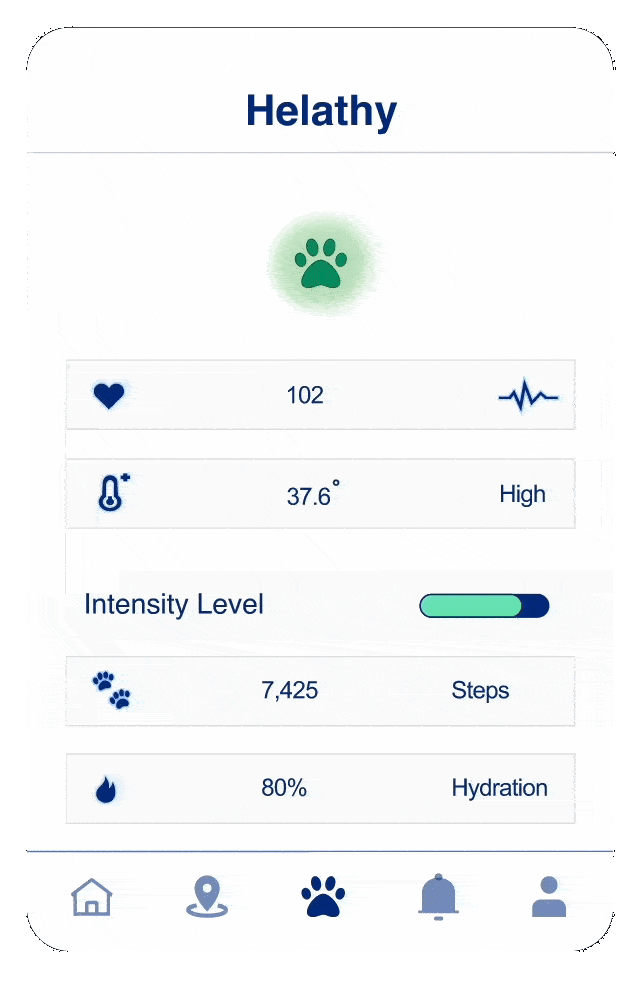Open the notifications bell tab
Viewport: 620px width, 986px height.
click(438, 896)
